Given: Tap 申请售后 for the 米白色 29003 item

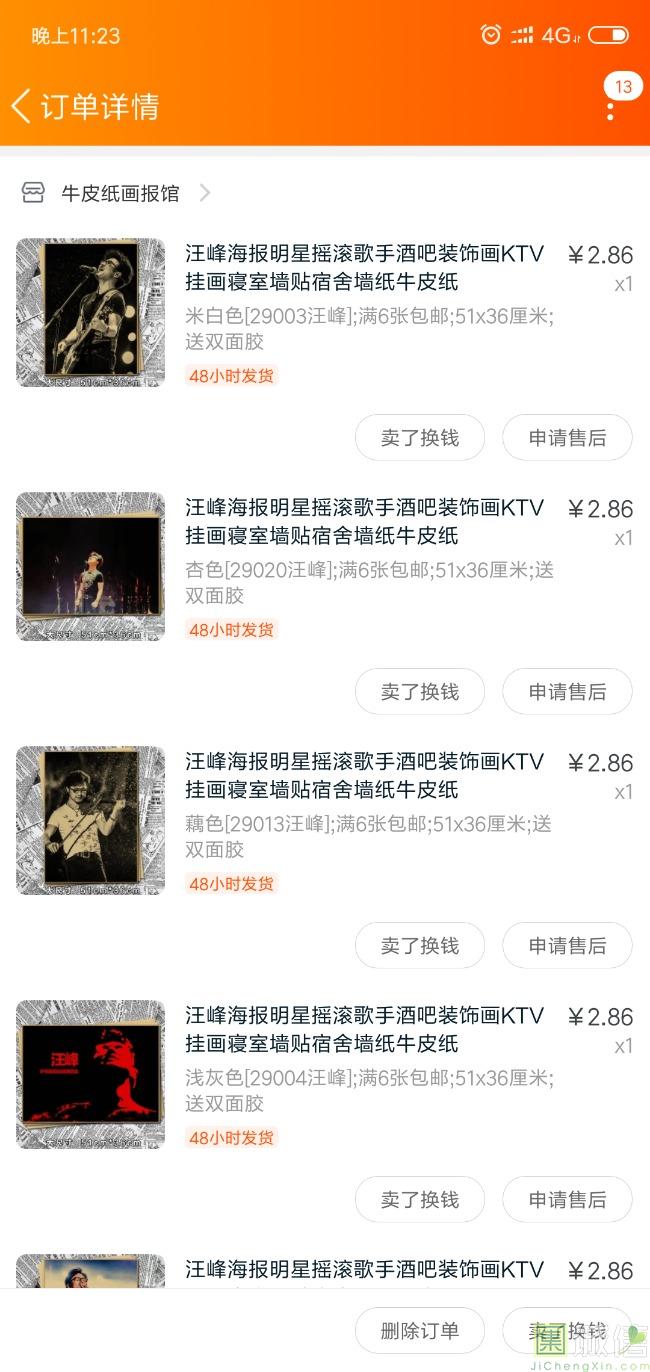Looking at the screenshot, I should [x=567, y=438].
